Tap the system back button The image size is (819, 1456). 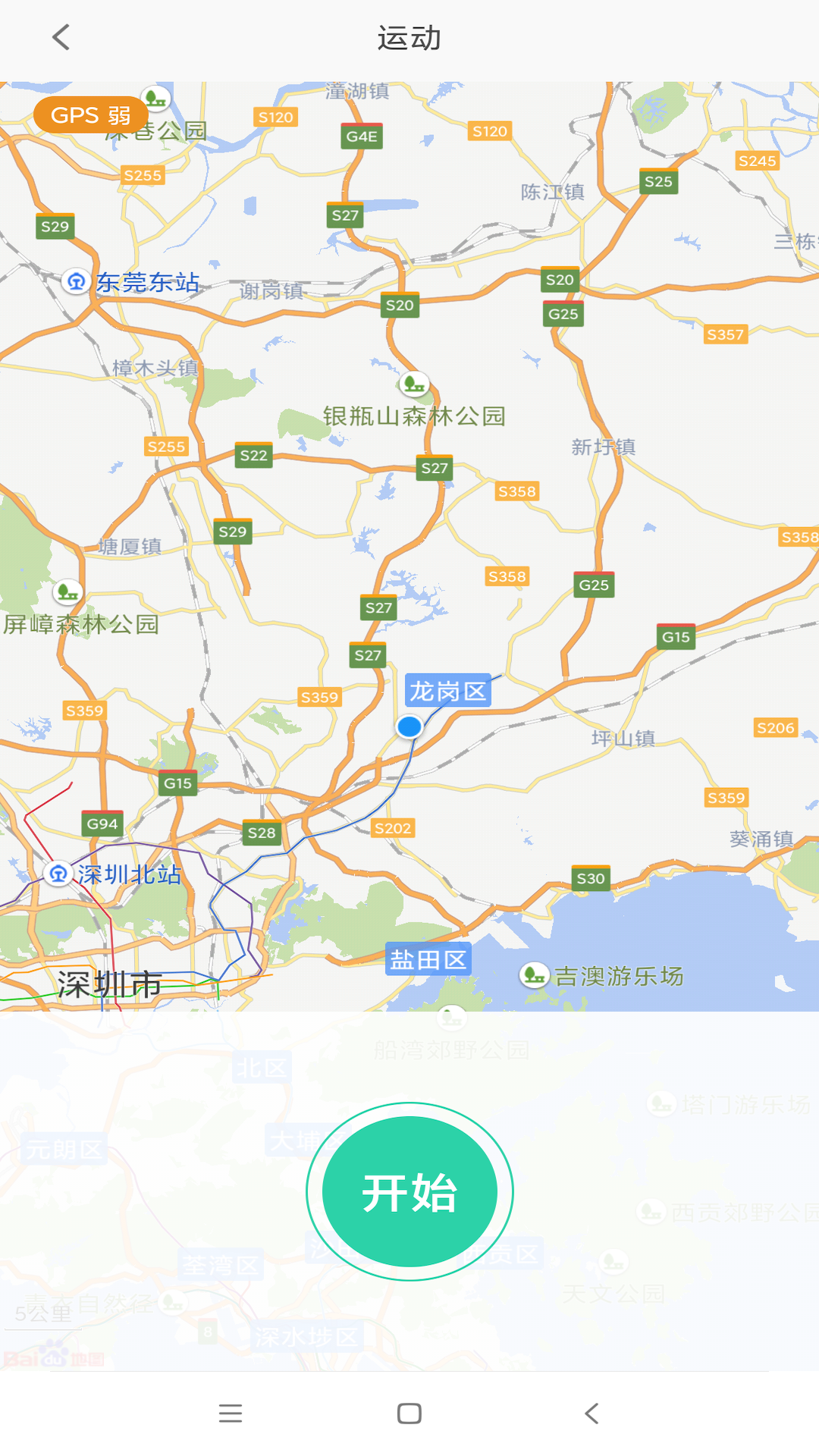tap(591, 1414)
